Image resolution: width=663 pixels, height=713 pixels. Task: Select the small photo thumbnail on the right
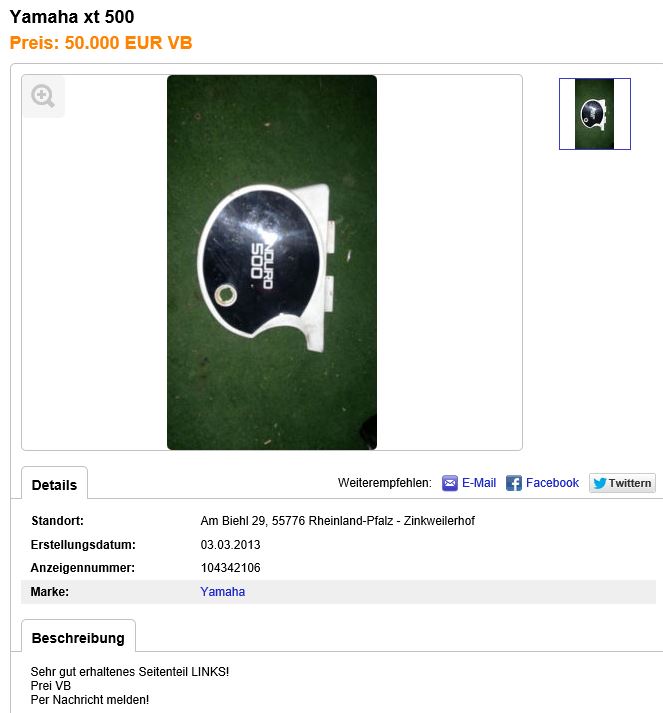tap(594, 114)
